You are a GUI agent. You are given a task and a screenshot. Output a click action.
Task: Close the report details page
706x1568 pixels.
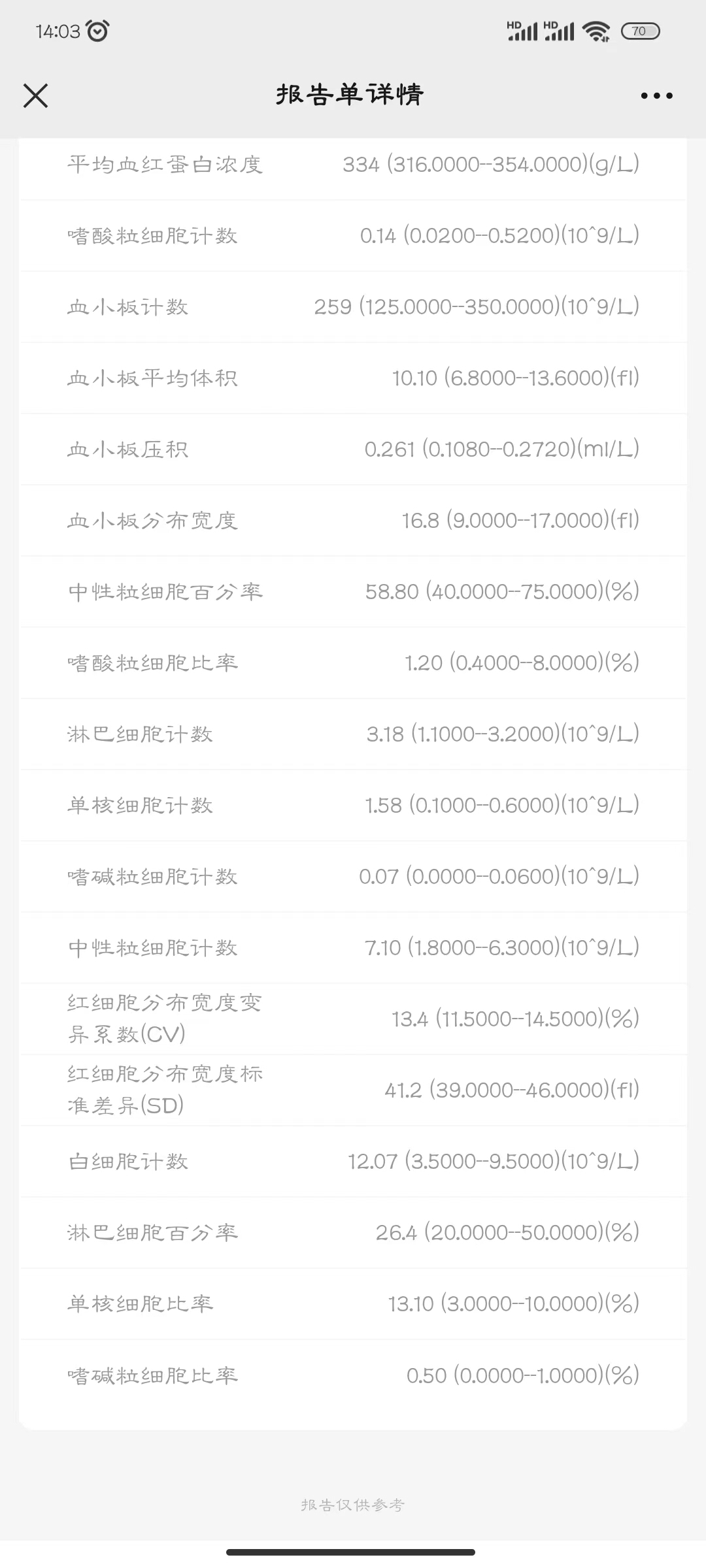tap(35, 95)
